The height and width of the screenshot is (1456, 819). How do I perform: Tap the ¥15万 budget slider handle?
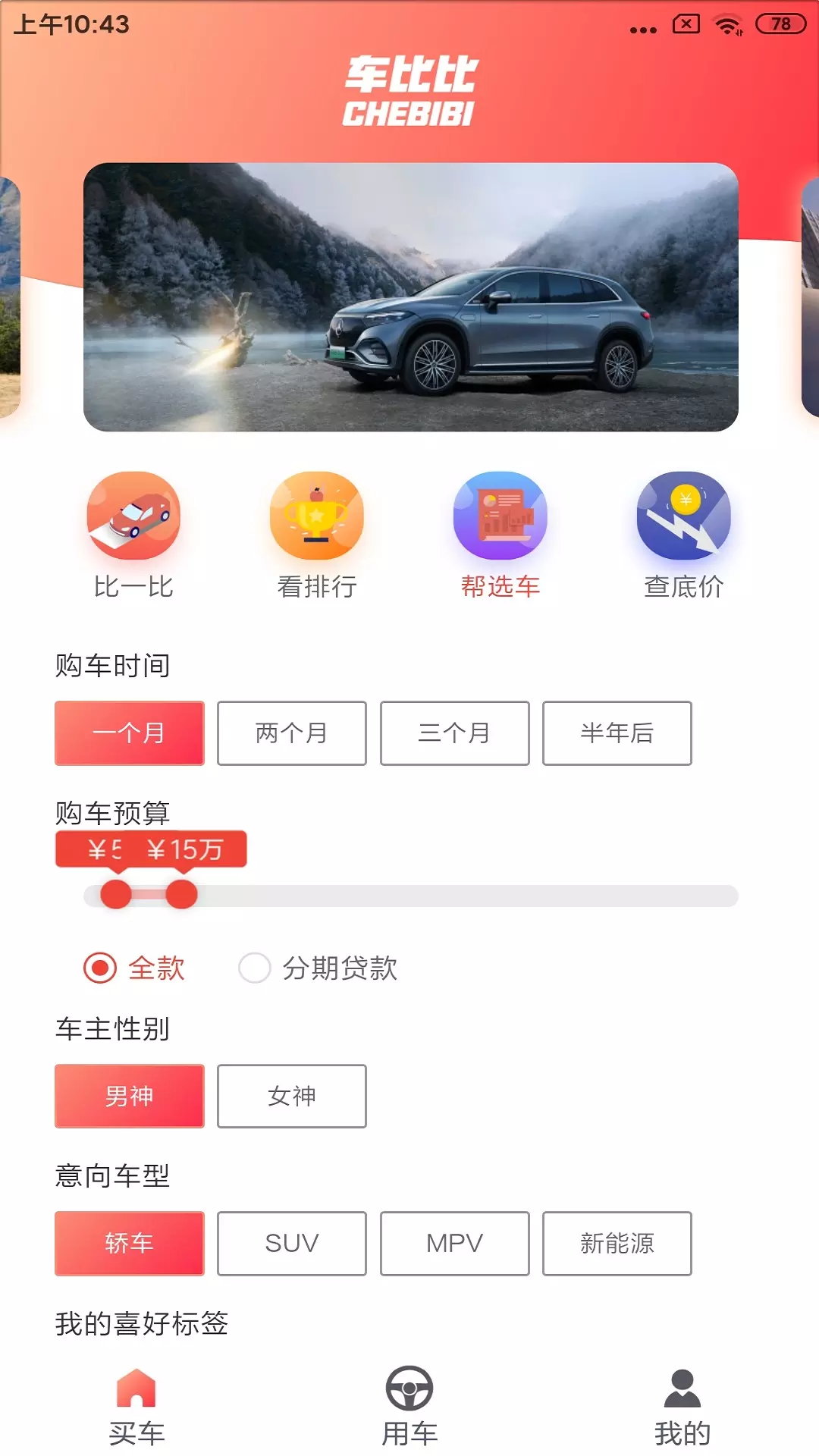pos(181,895)
